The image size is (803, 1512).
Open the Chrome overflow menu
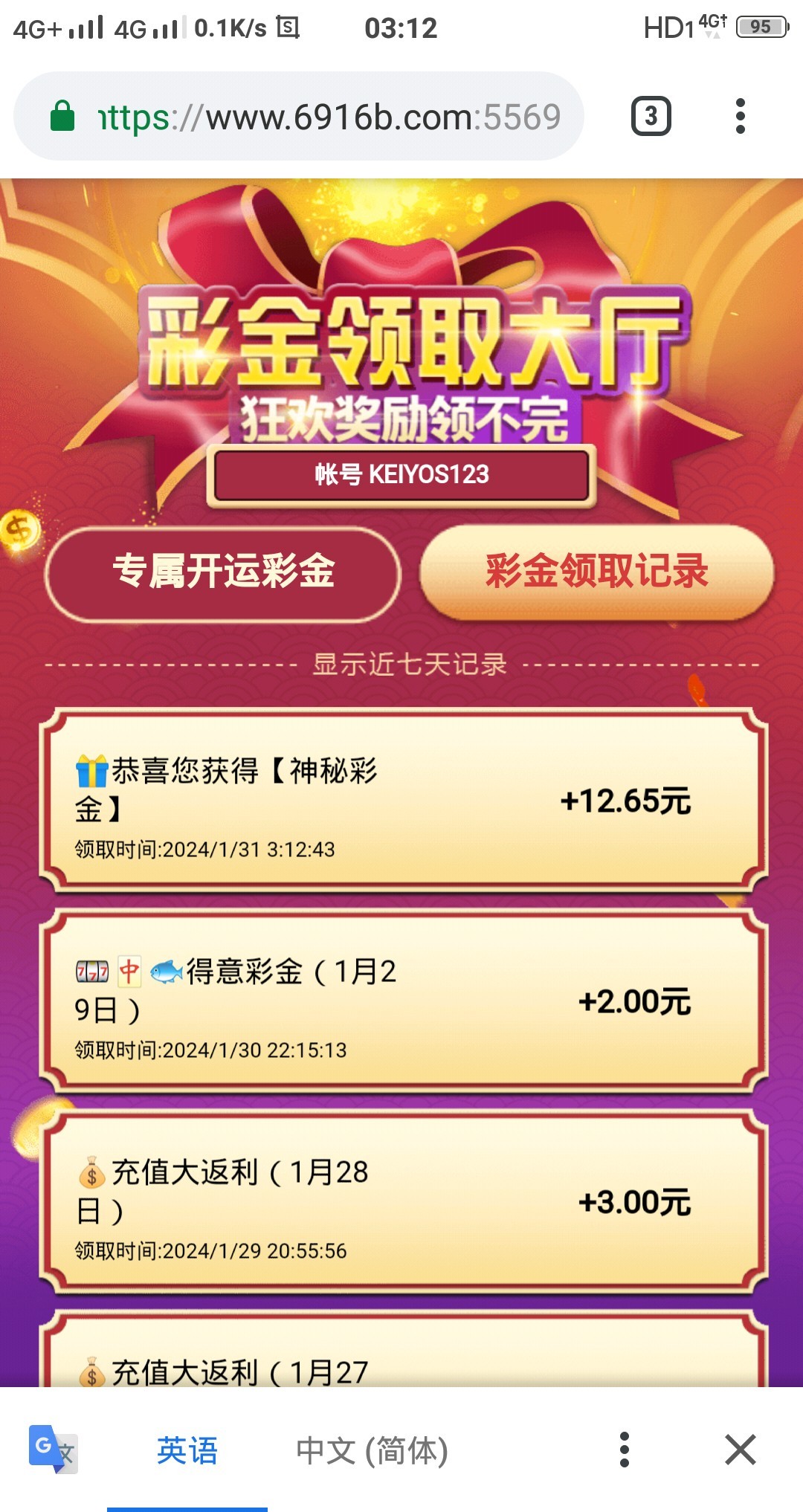point(740,117)
